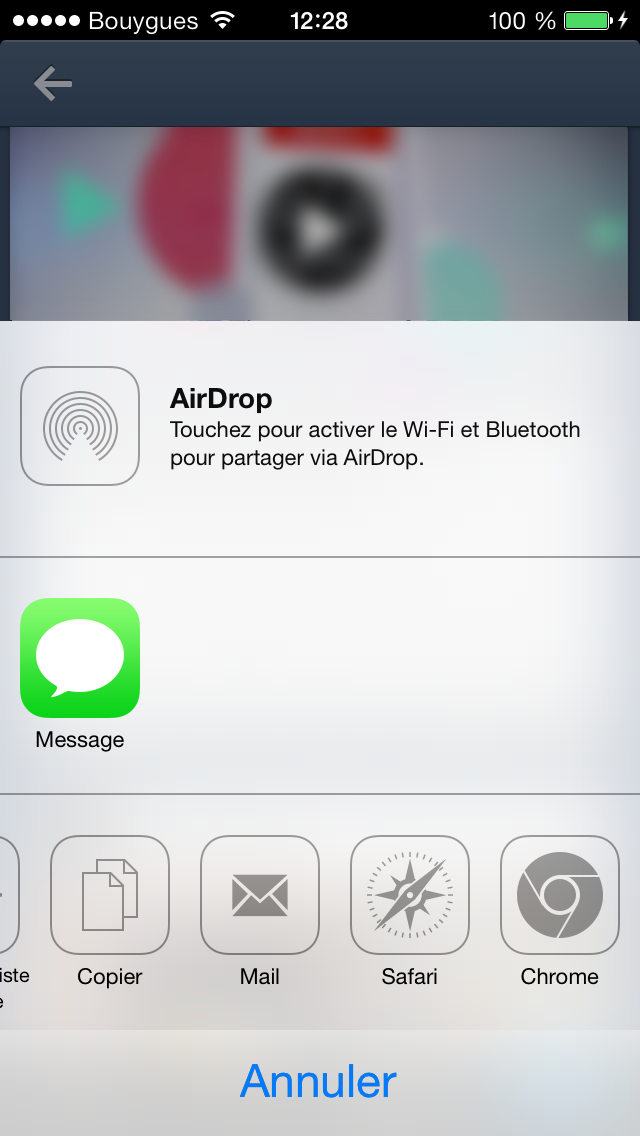Tap Annuler to dismiss share sheet
This screenshot has height=1136, width=640.
[x=320, y=1082]
